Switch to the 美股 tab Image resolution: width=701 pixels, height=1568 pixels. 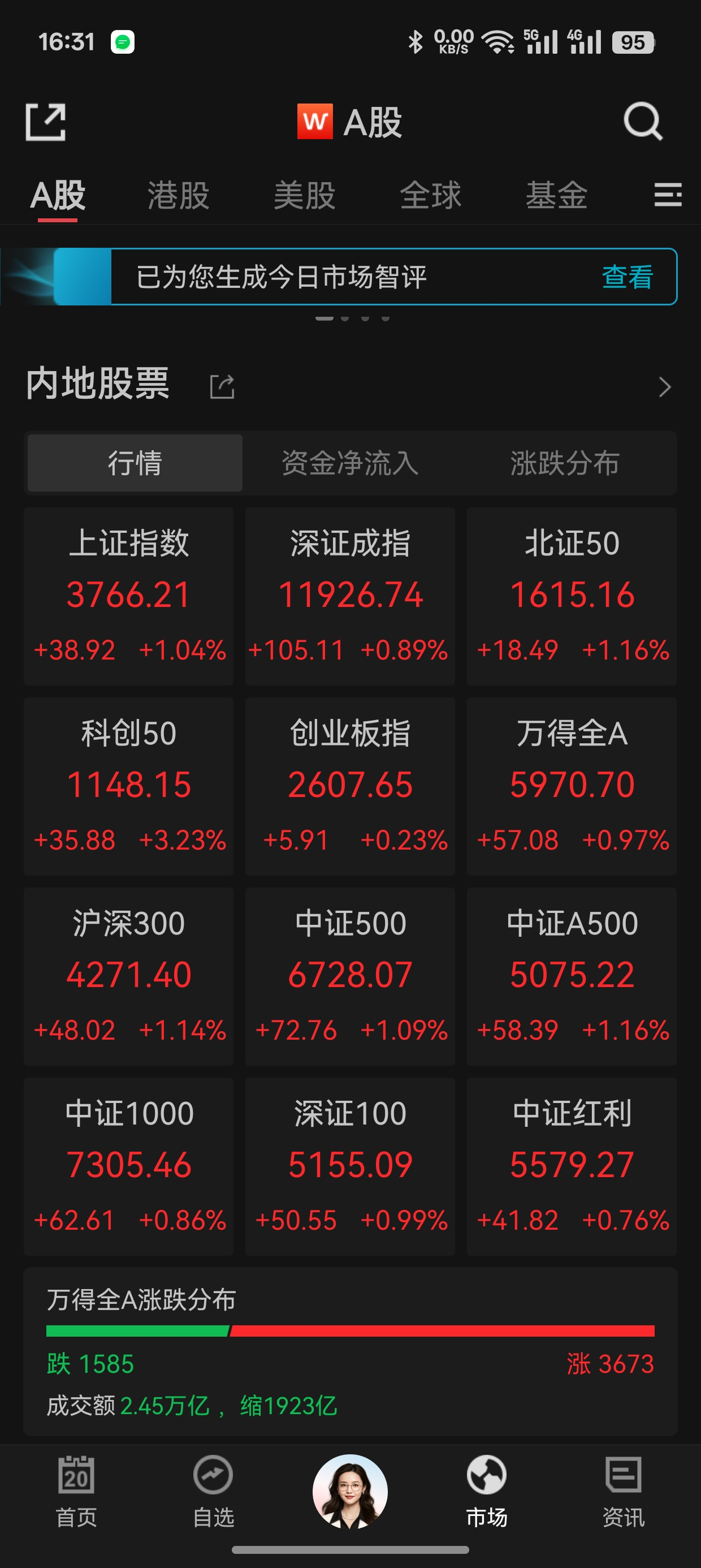(304, 195)
